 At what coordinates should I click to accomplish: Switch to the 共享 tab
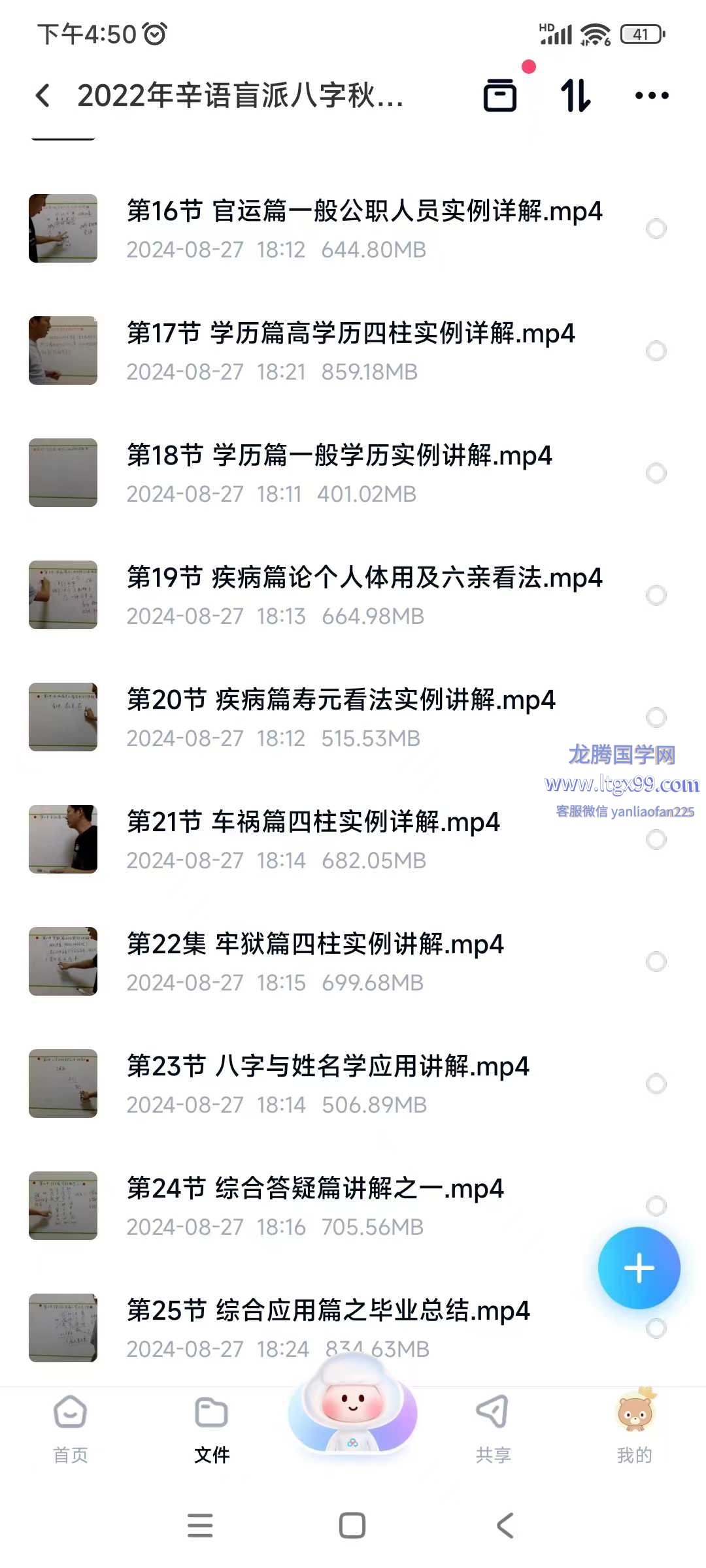tap(493, 1429)
